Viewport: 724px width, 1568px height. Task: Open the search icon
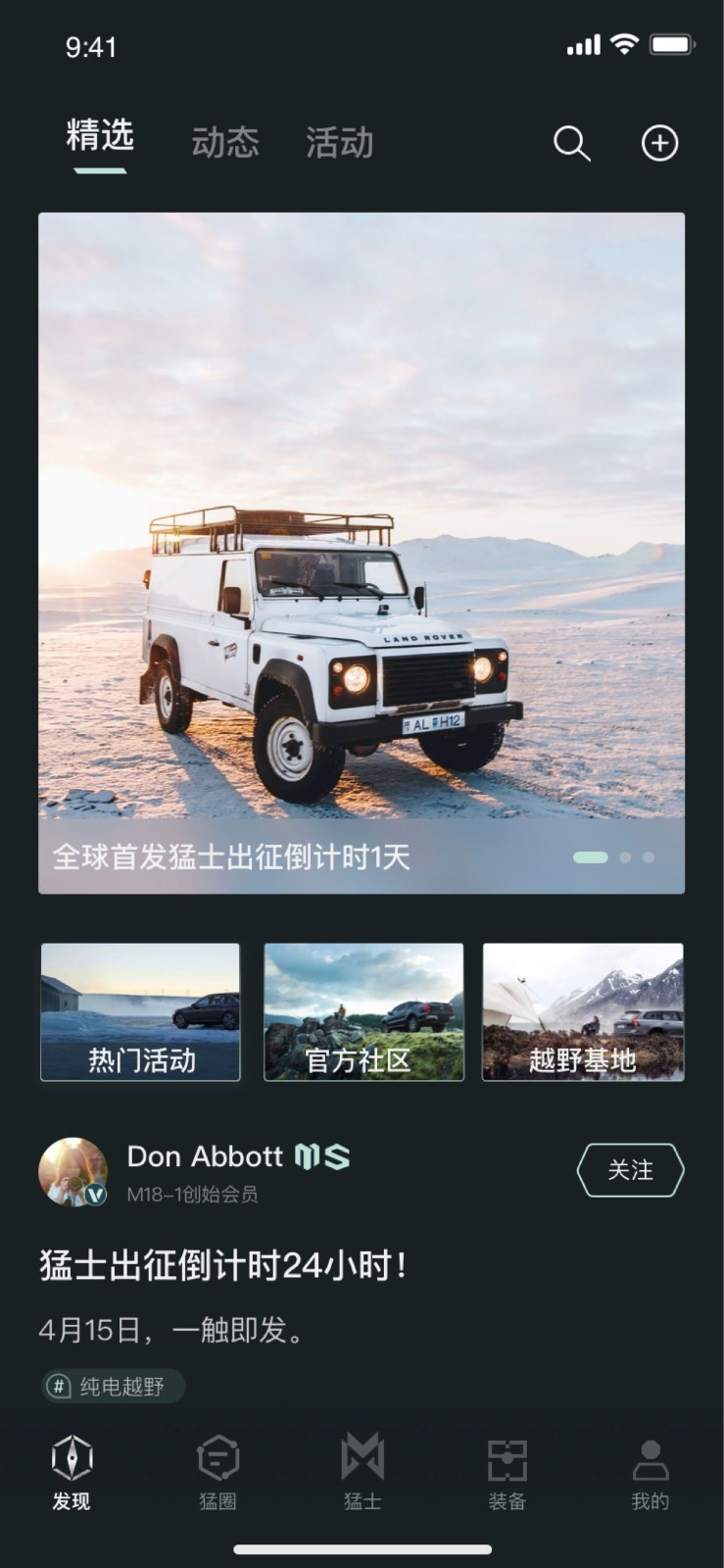tap(571, 143)
